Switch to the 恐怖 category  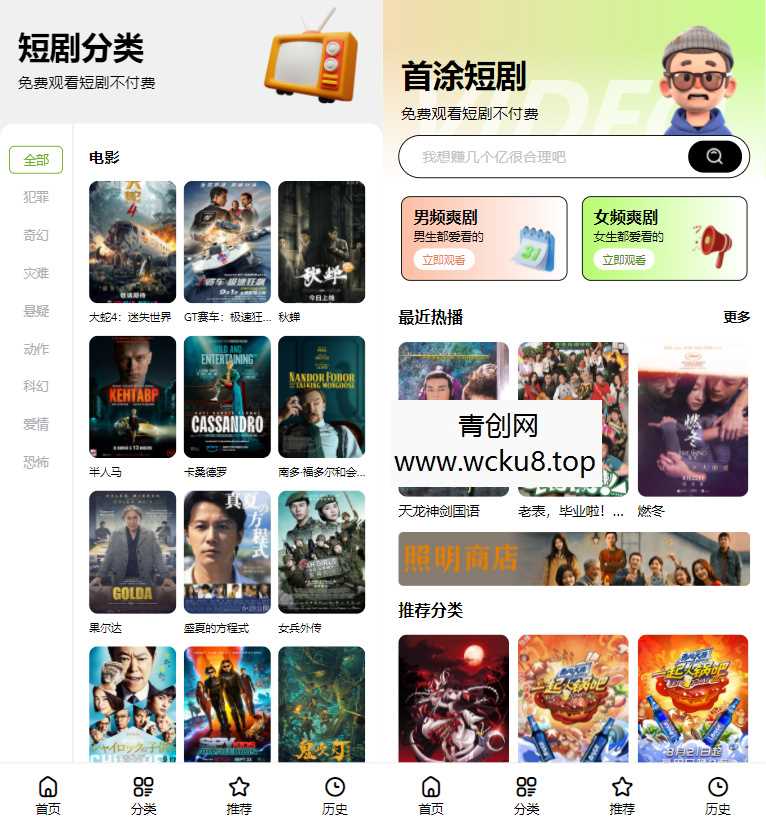[x=36, y=462]
